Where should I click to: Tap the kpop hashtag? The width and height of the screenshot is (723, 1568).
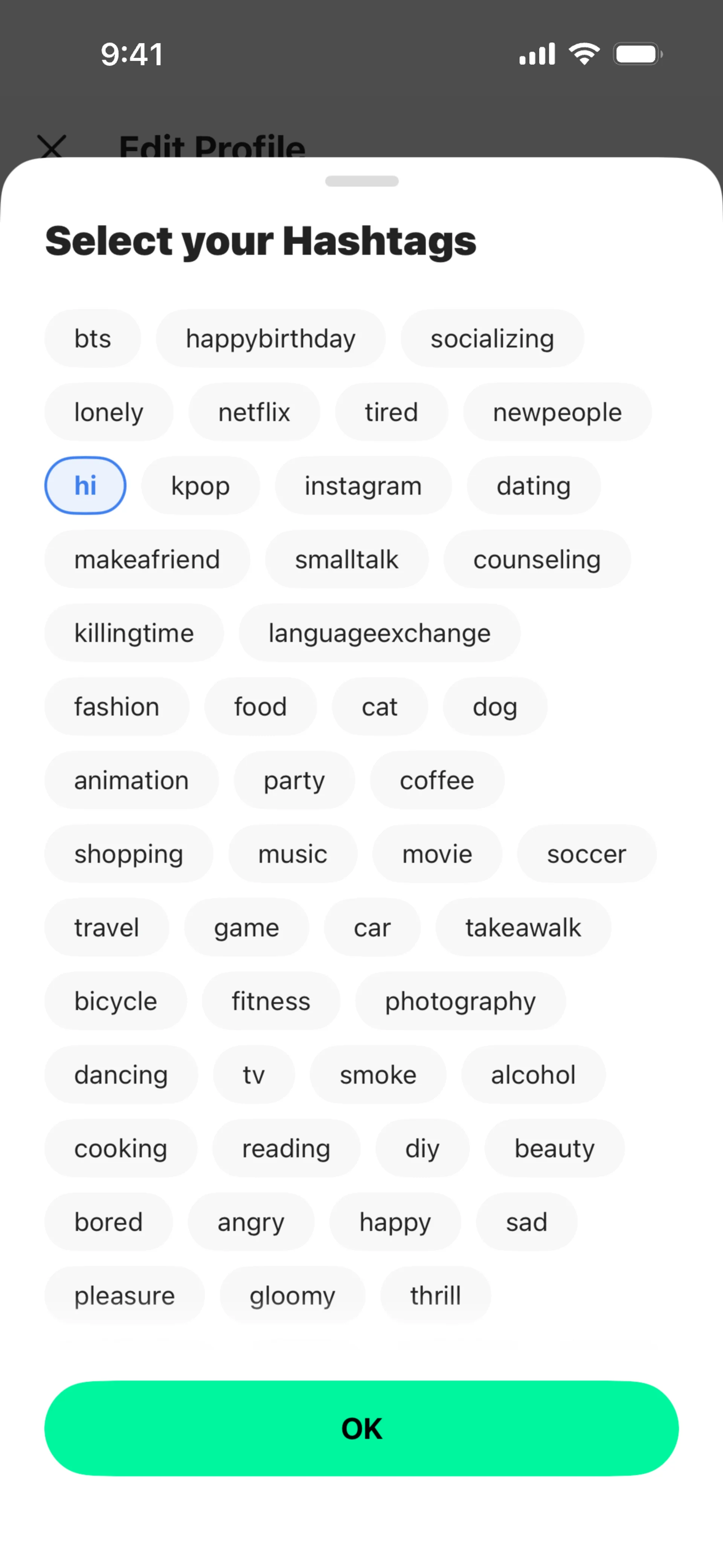[x=200, y=486]
